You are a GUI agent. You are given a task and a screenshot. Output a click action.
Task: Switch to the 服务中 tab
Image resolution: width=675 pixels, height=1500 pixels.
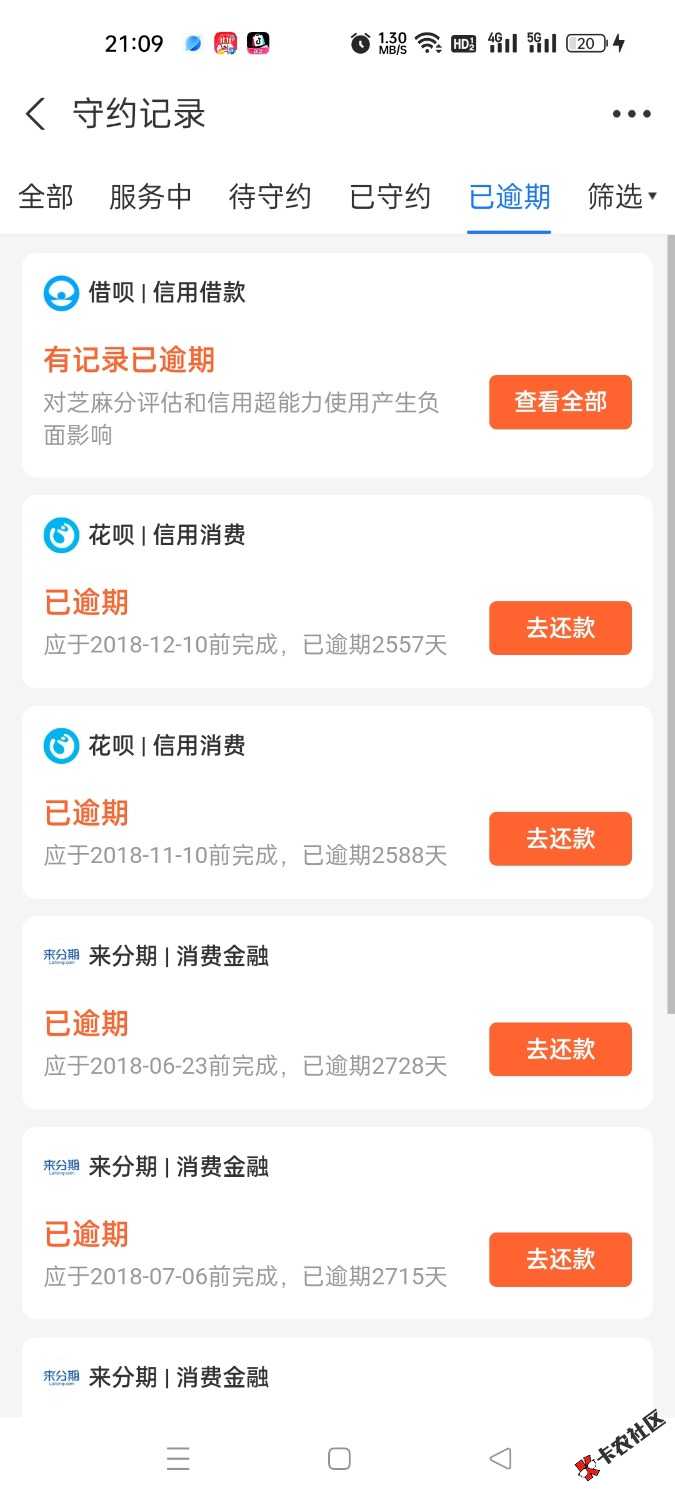click(x=150, y=197)
